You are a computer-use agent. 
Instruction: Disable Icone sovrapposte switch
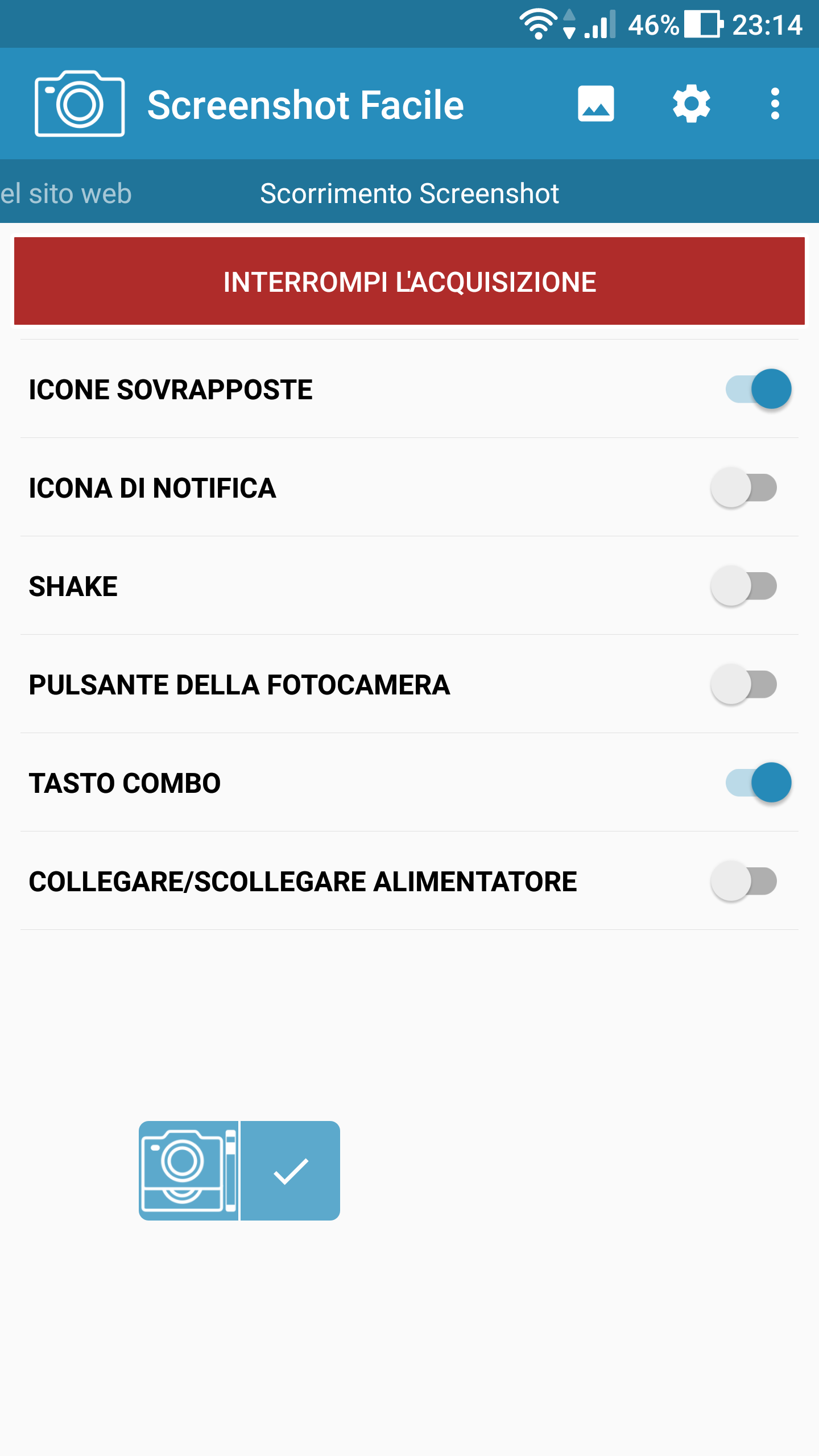[758, 389]
